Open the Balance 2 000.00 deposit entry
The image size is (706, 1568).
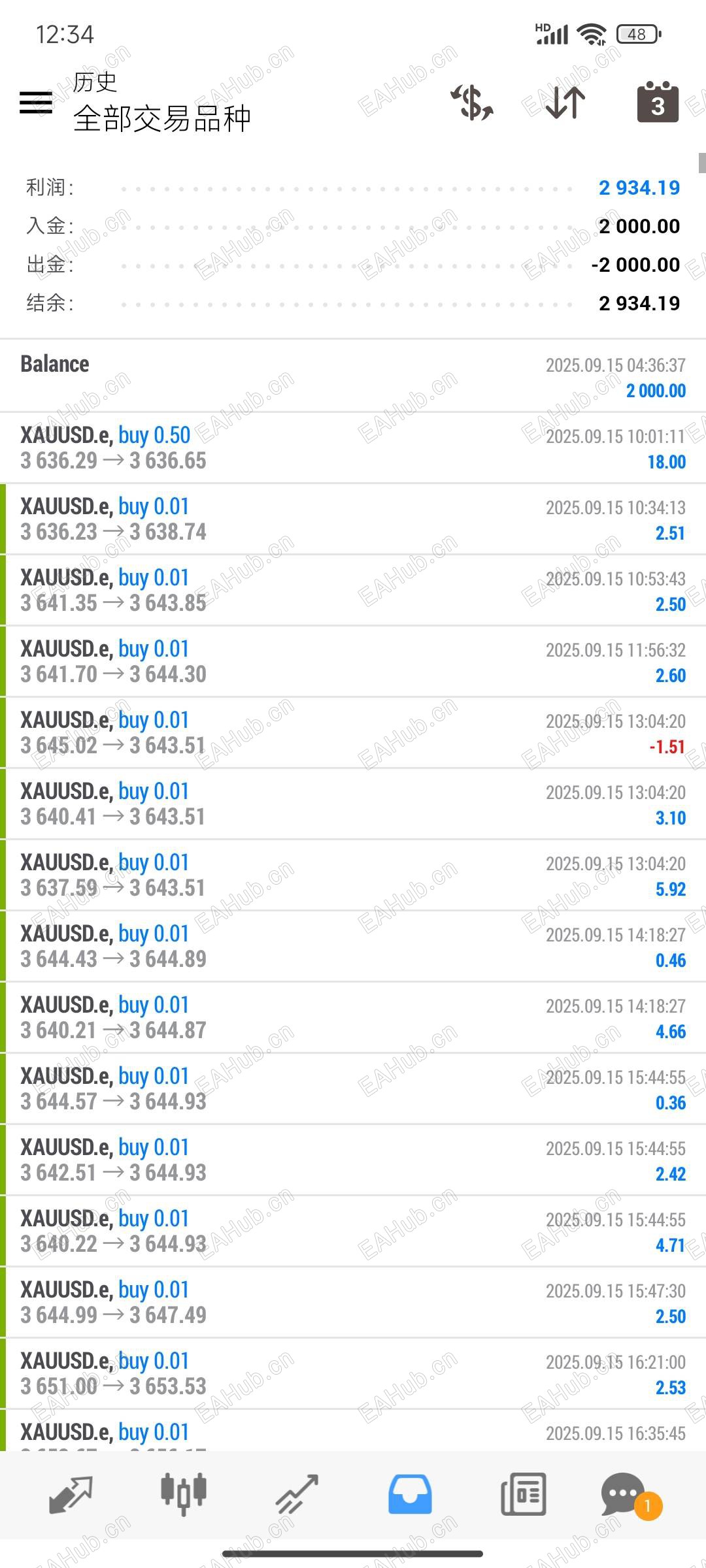(x=353, y=376)
